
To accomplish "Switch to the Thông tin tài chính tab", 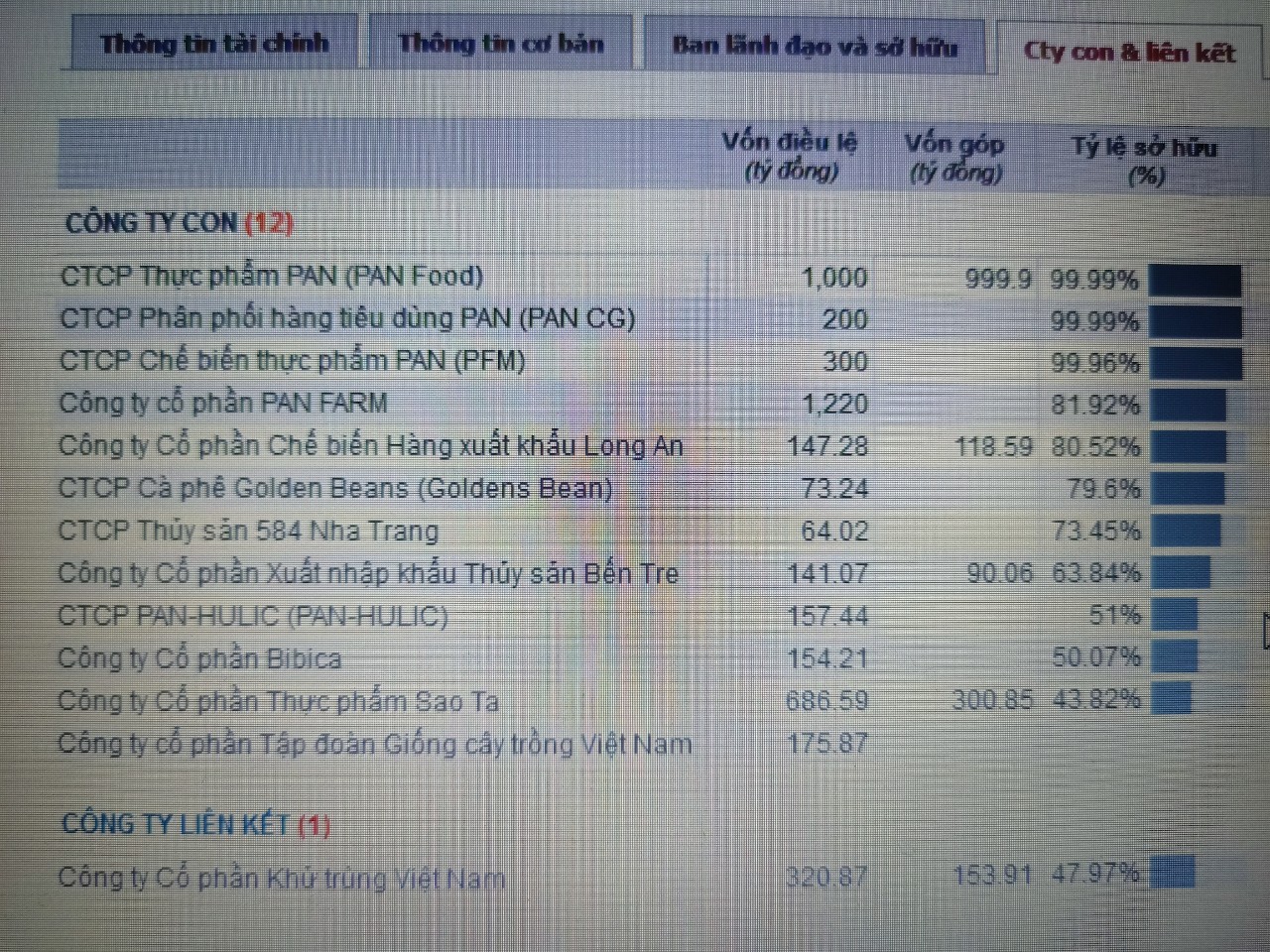I will 213,44.
